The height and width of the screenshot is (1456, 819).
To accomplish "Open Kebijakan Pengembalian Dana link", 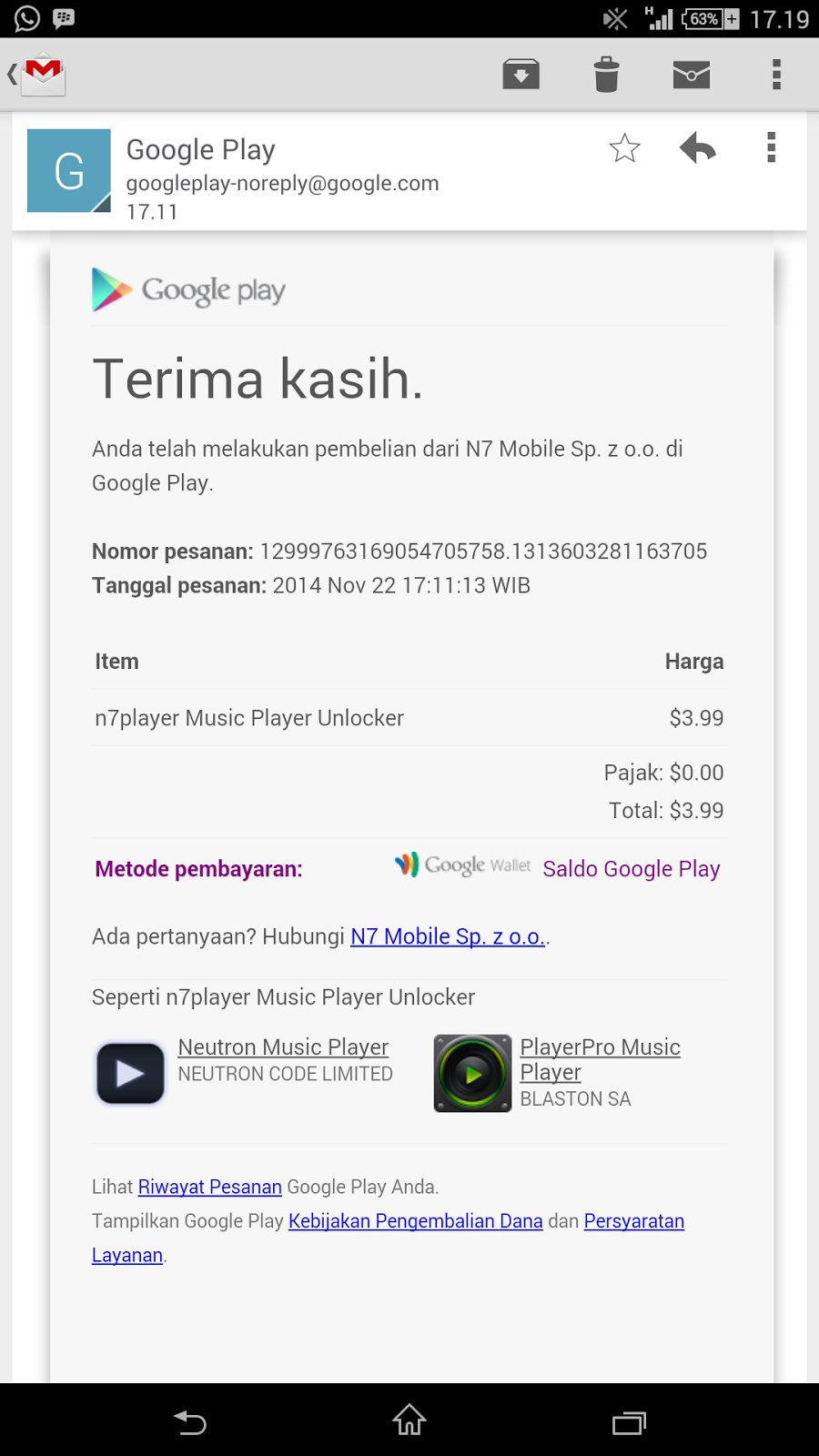I will 416,1221.
